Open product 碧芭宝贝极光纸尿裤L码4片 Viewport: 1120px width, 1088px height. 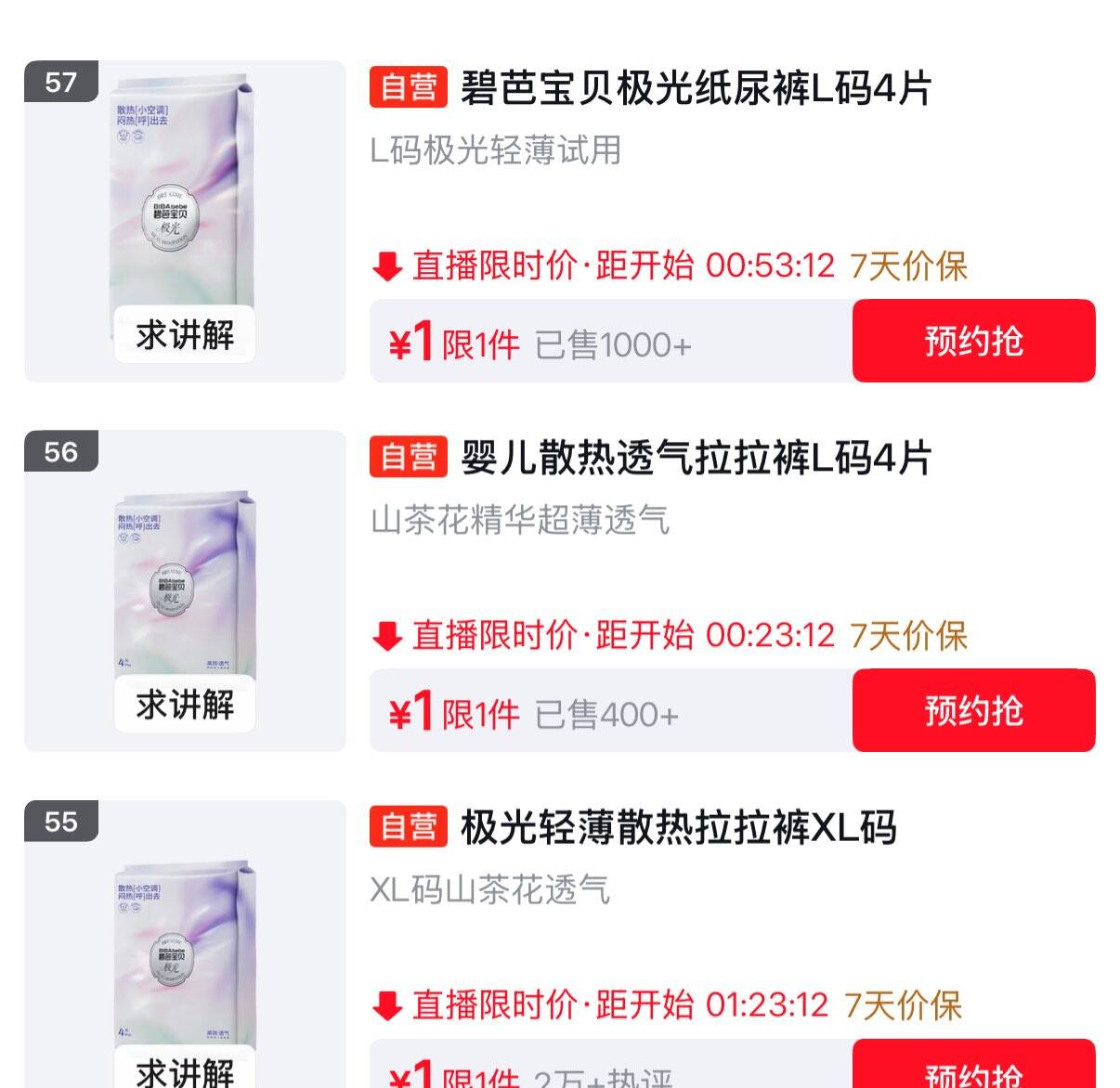[697, 88]
